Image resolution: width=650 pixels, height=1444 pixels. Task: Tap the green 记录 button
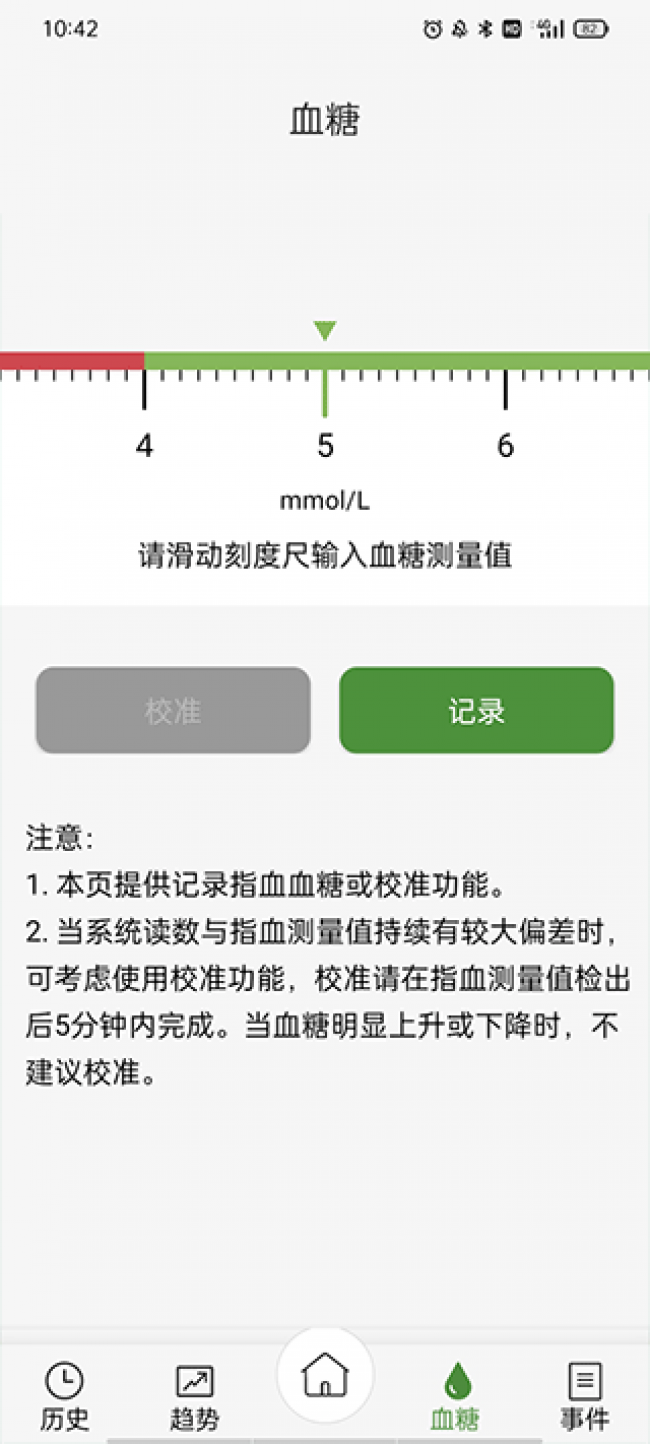[x=476, y=710]
